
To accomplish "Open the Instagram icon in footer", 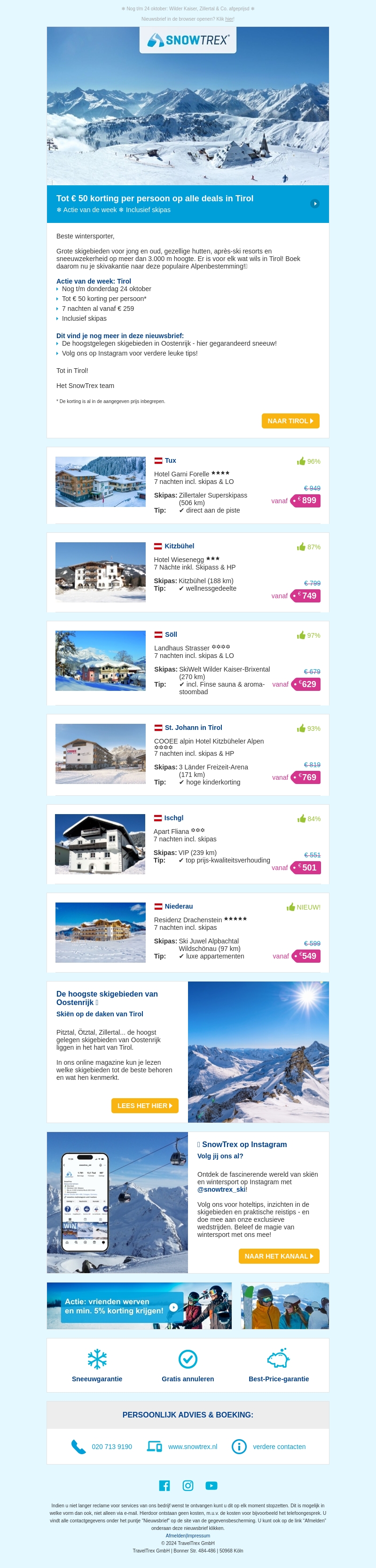I will point(188,1485).
